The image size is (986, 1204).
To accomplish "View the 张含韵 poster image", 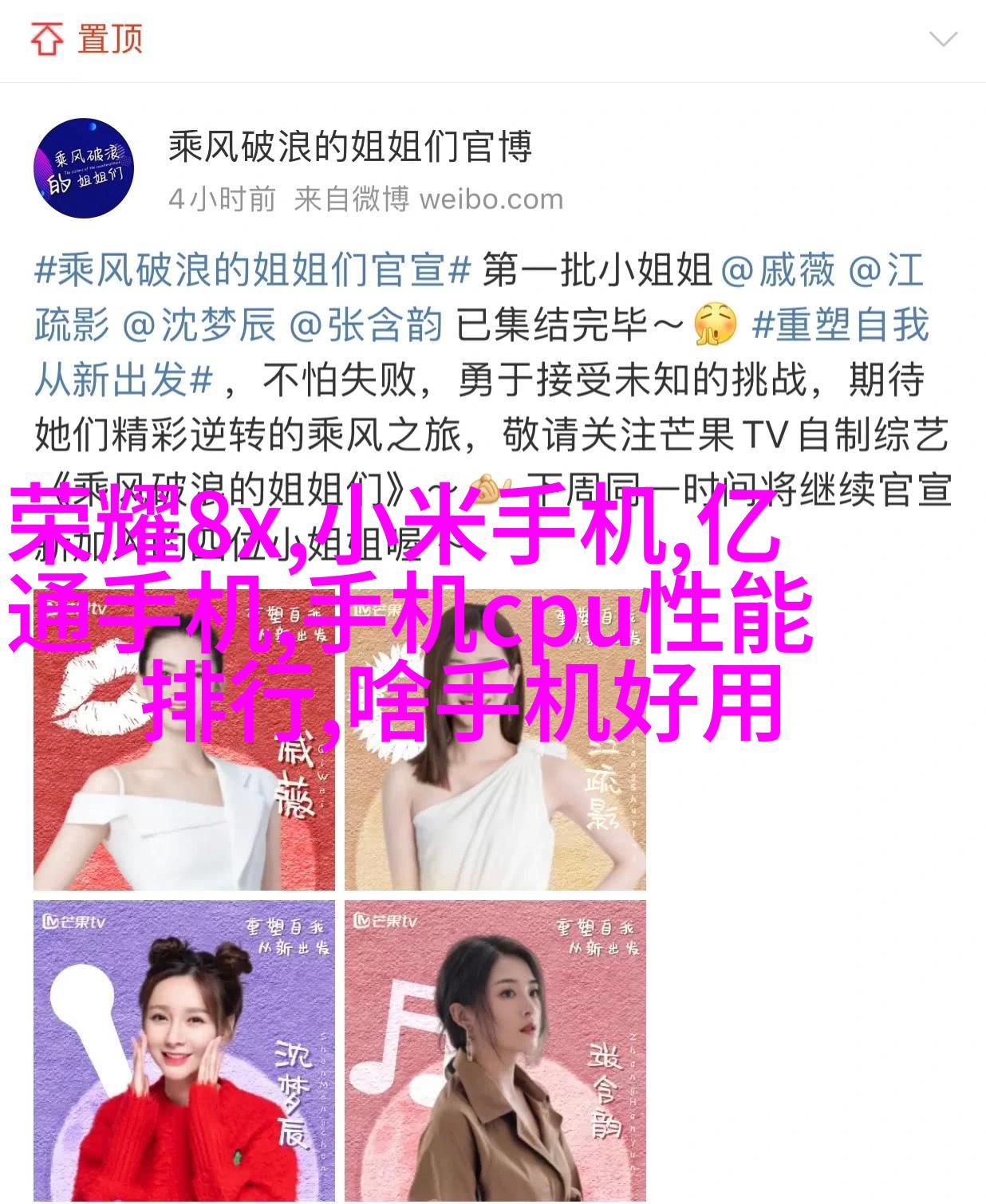I will (495, 1051).
